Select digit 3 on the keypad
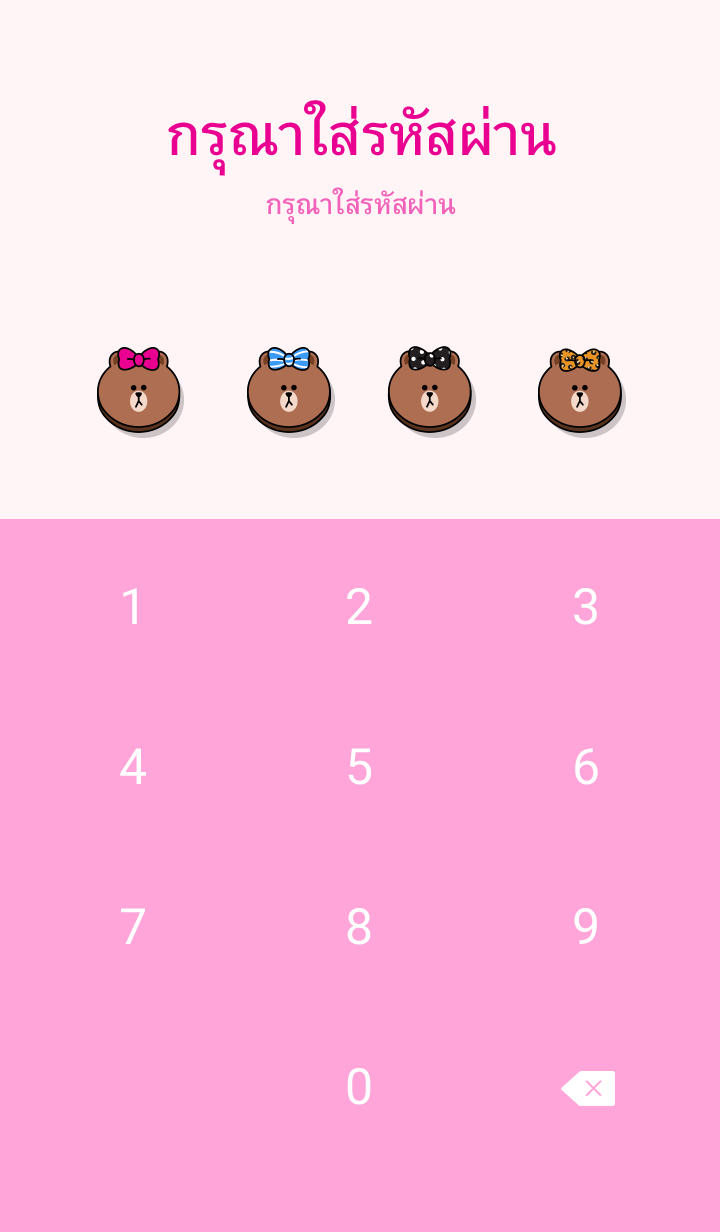This screenshot has height=1232, width=720. 586,607
